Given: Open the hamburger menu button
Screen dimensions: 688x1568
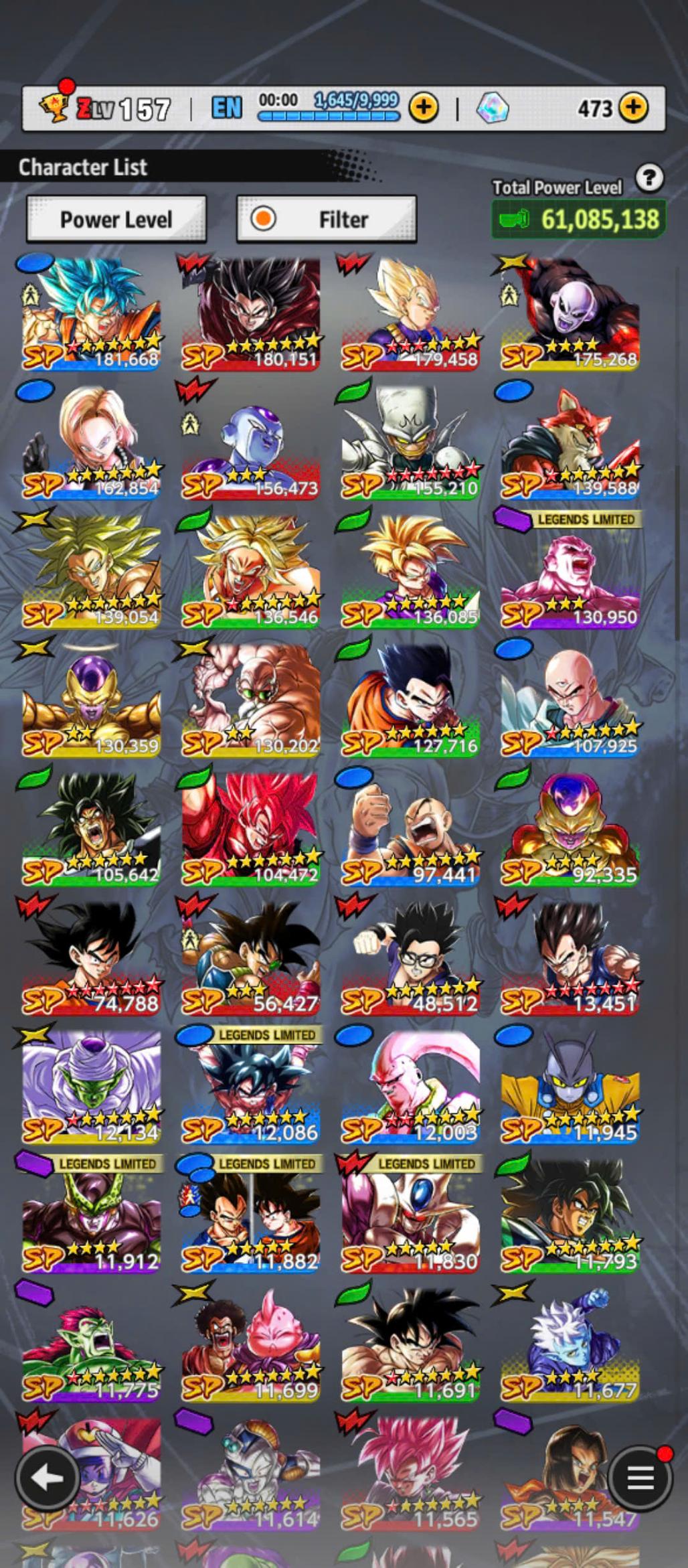Looking at the screenshot, I should coord(639,1478).
